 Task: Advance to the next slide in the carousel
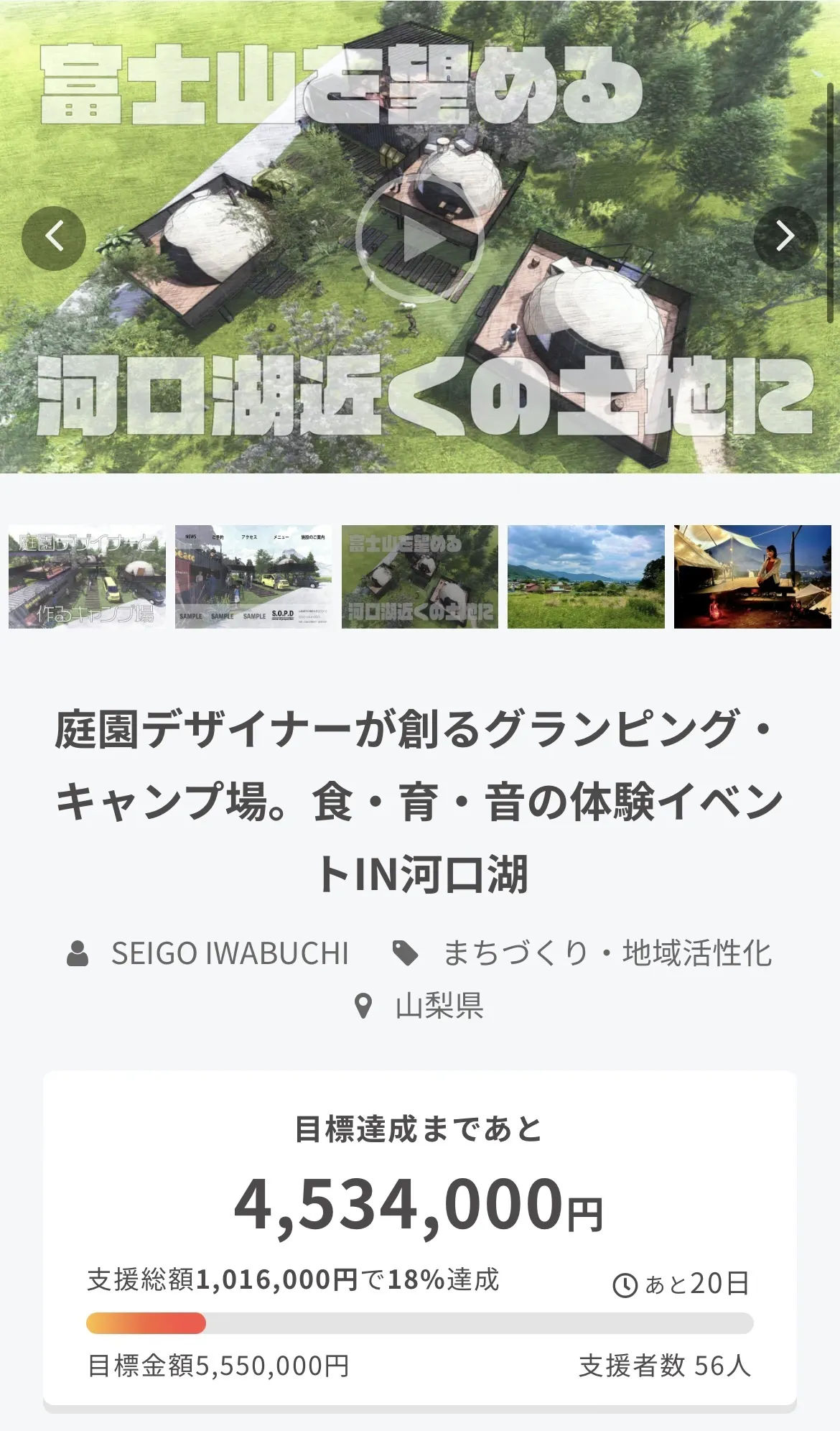pos(785,238)
